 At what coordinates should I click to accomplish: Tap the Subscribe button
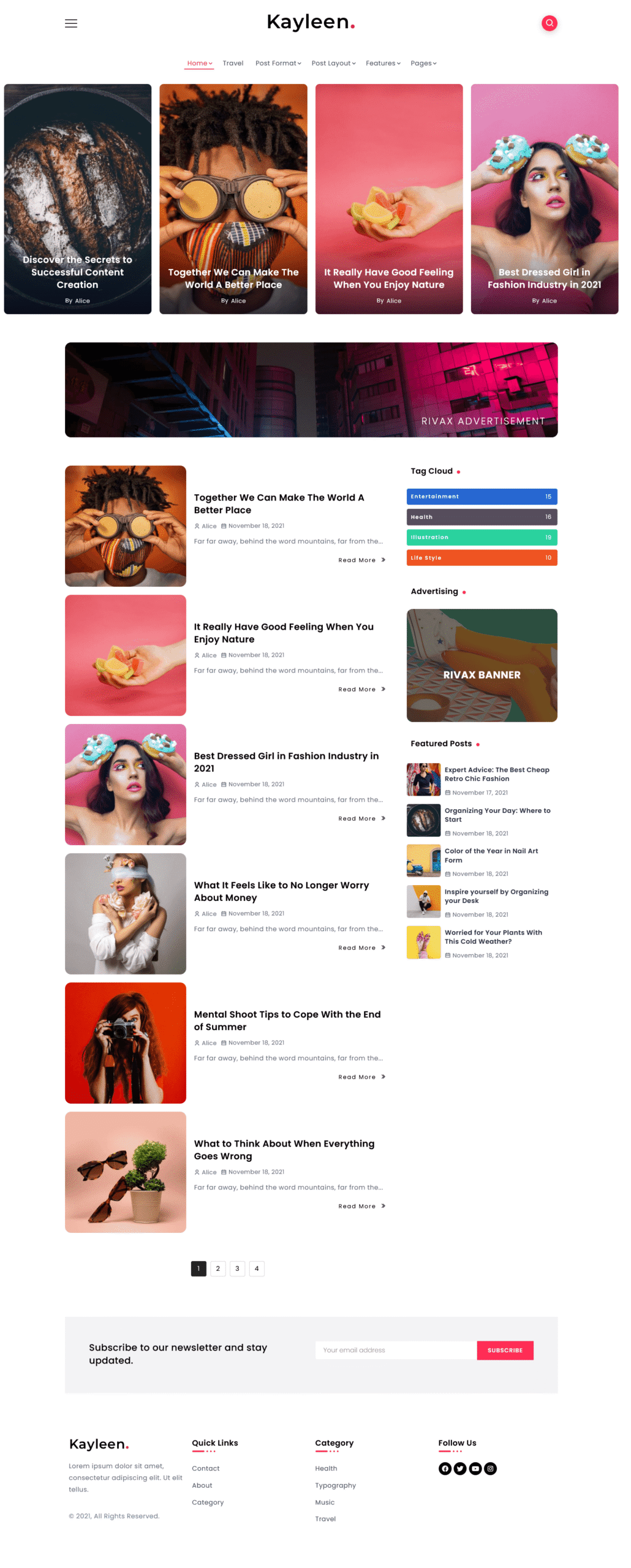point(505,1350)
